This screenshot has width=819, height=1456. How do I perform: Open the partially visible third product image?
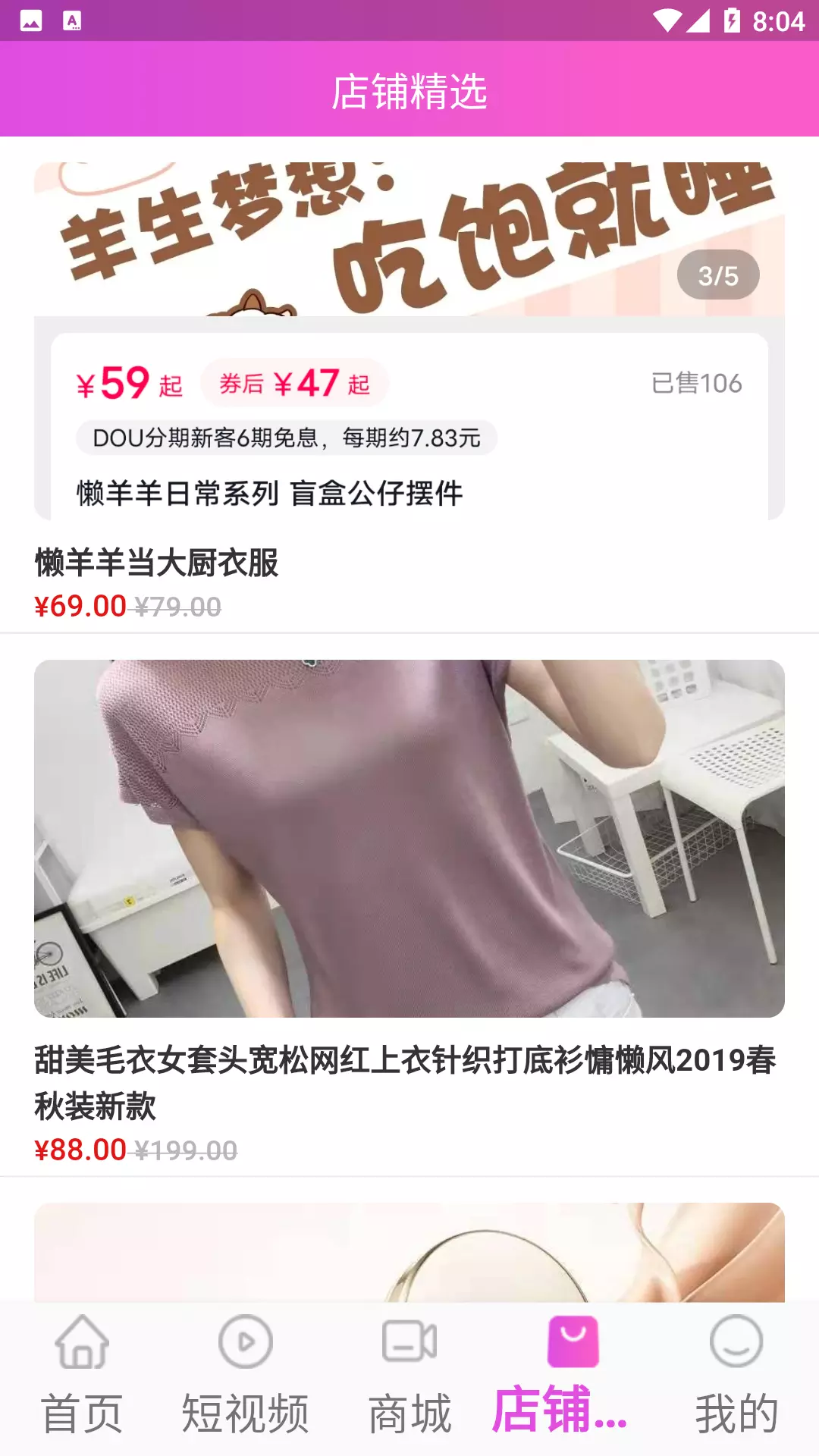(409, 1253)
